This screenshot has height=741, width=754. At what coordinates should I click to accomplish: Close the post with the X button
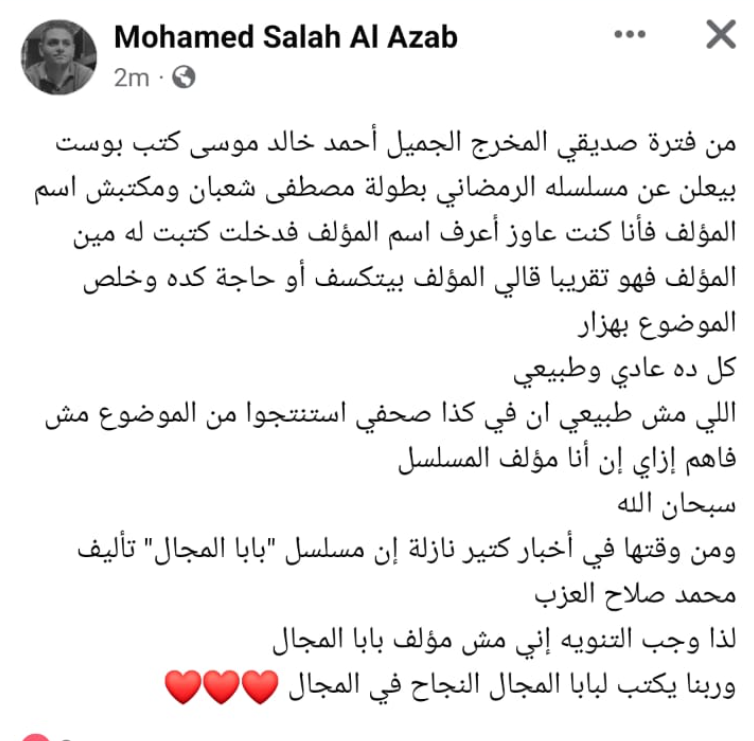point(721,36)
